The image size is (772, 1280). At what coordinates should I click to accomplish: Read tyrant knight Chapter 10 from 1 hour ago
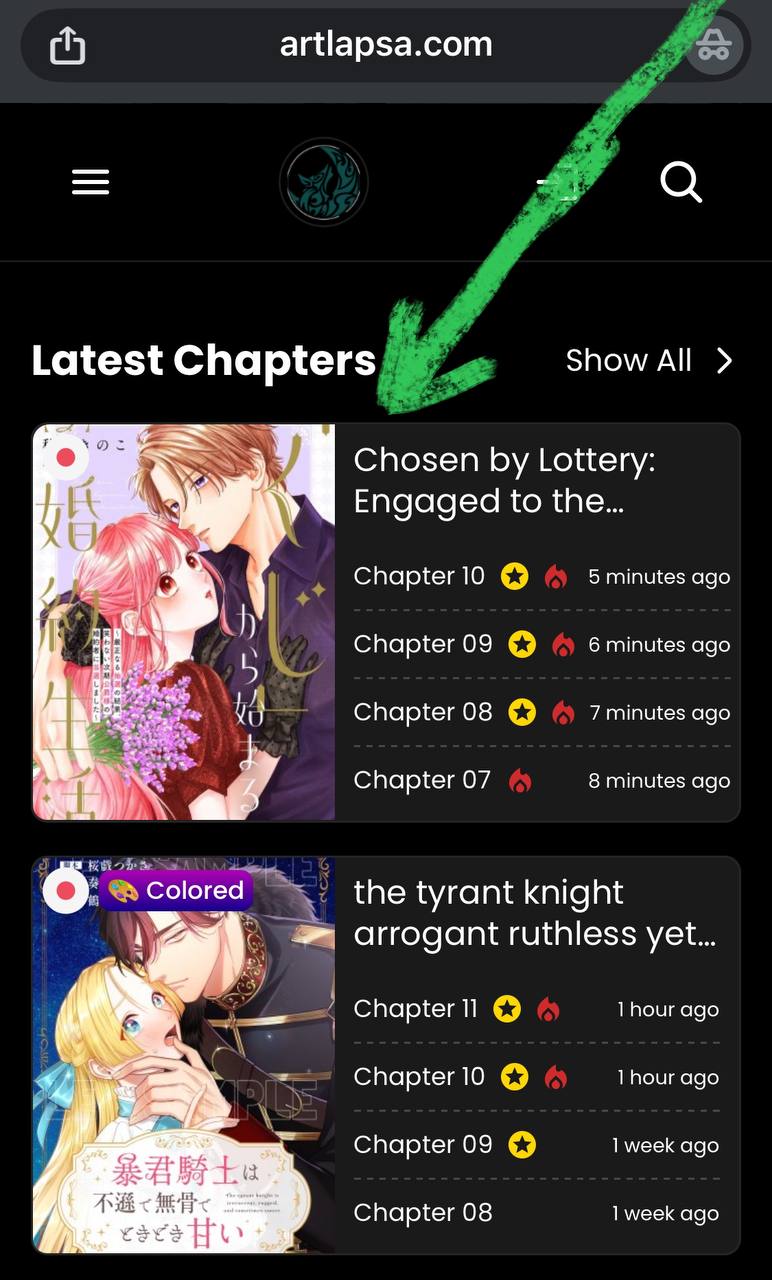pyautogui.click(x=419, y=1077)
